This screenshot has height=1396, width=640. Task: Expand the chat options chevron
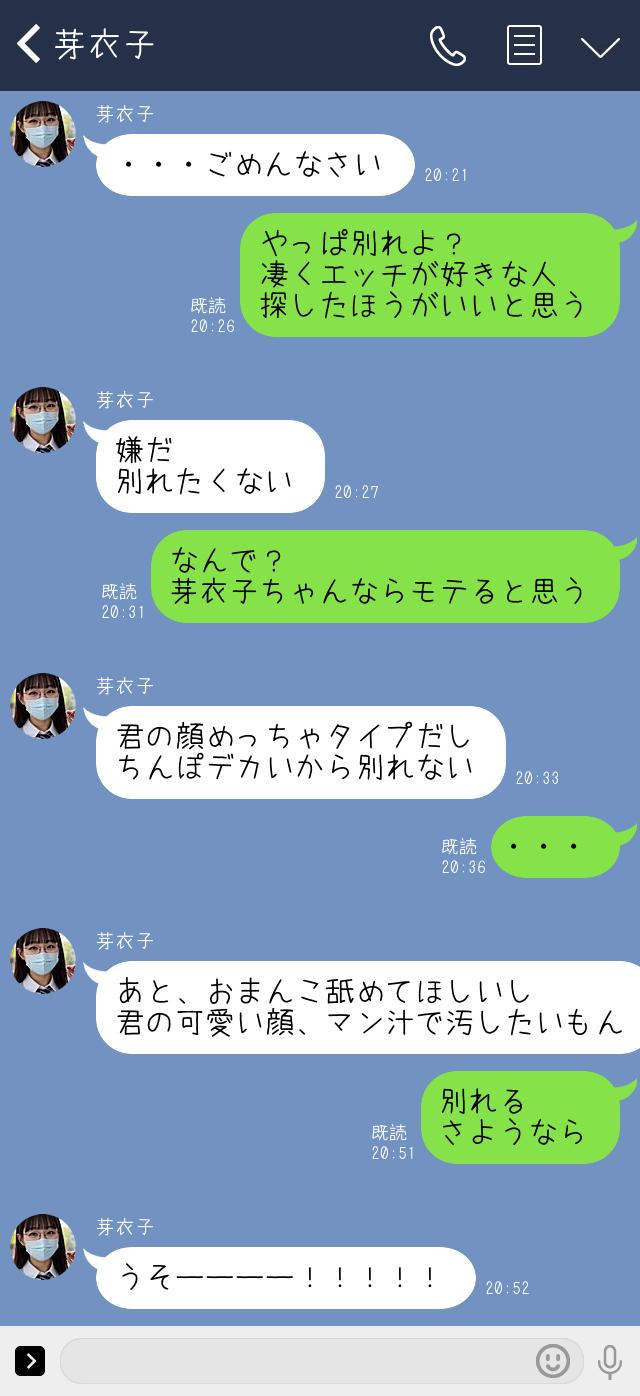coord(600,47)
